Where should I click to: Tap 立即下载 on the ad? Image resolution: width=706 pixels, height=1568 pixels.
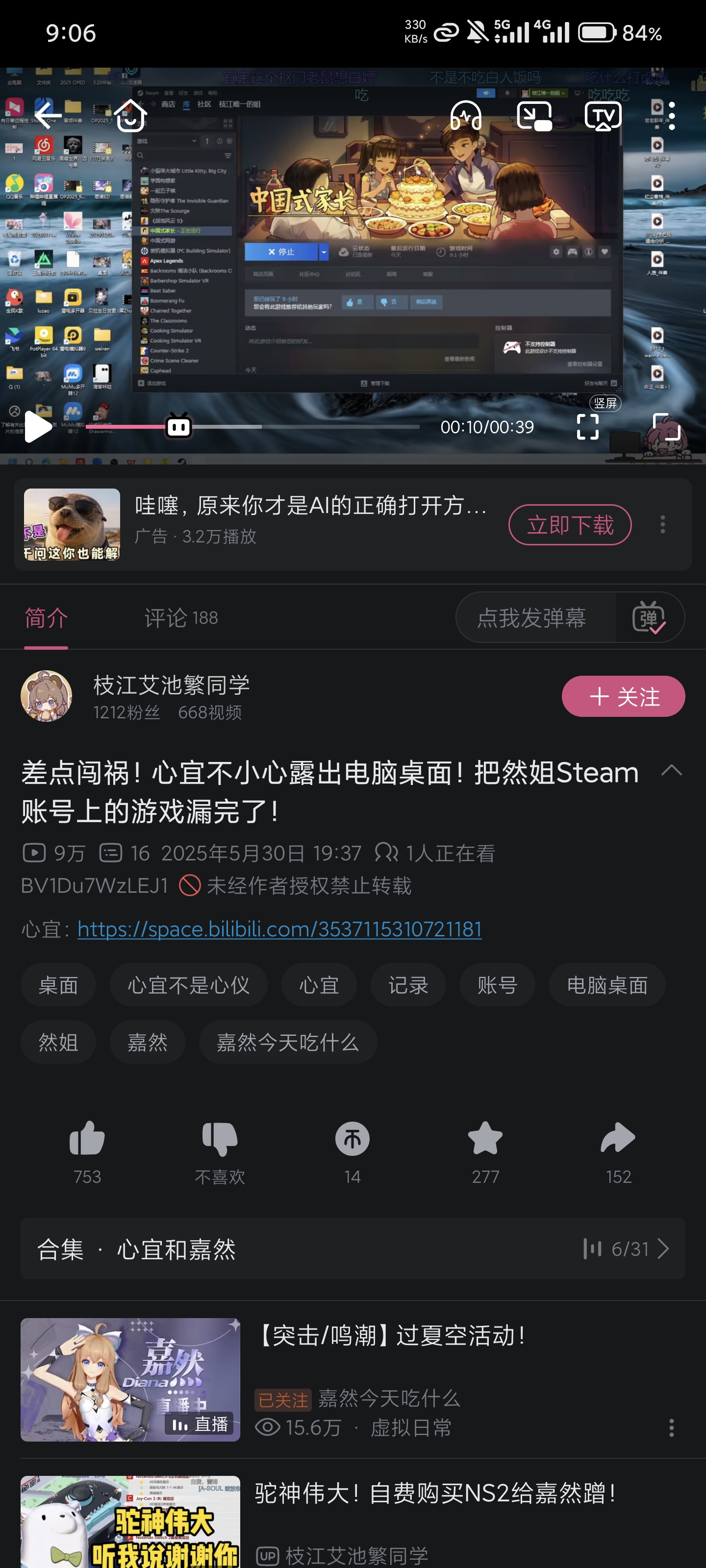tap(570, 525)
